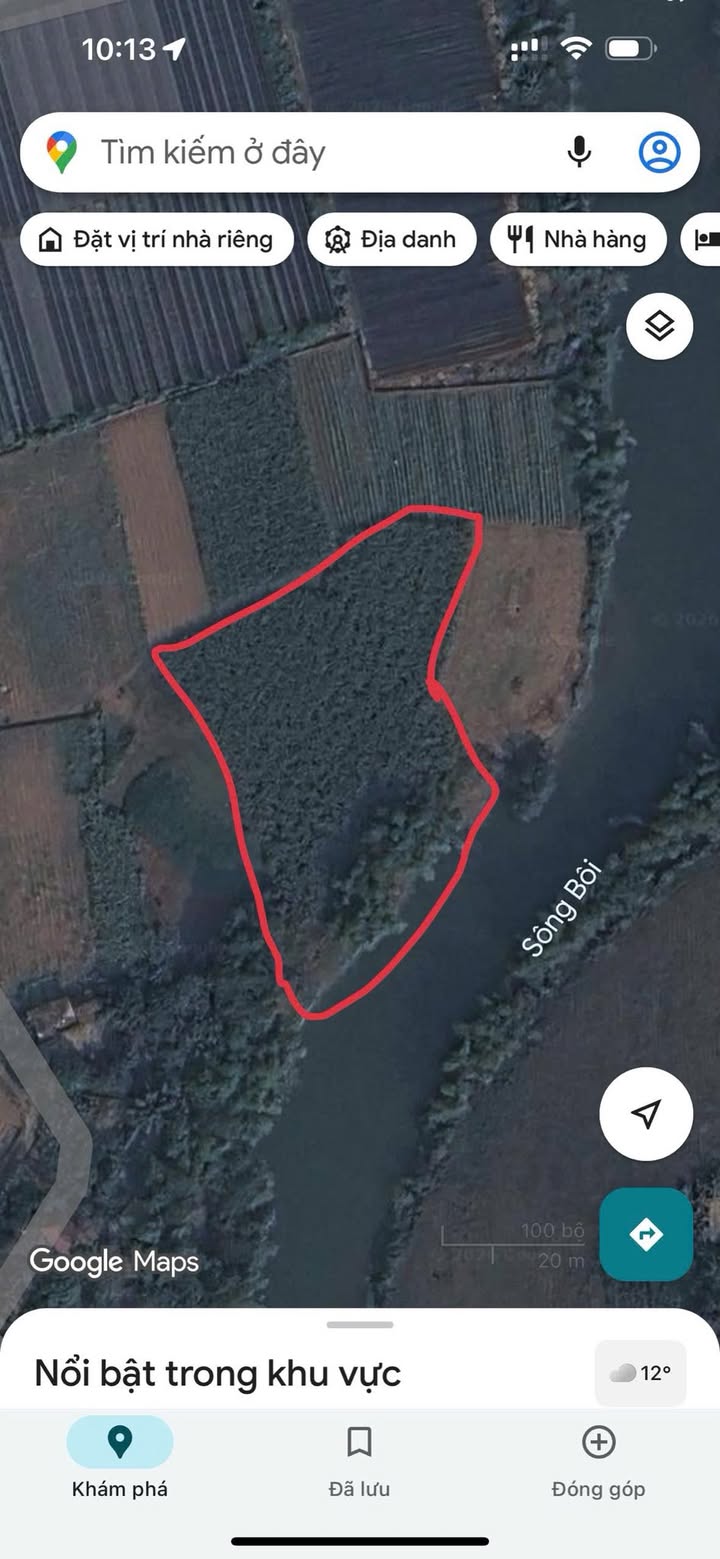Center the map on my location
The height and width of the screenshot is (1559, 720).
pyautogui.click(x=646, y=1114)
